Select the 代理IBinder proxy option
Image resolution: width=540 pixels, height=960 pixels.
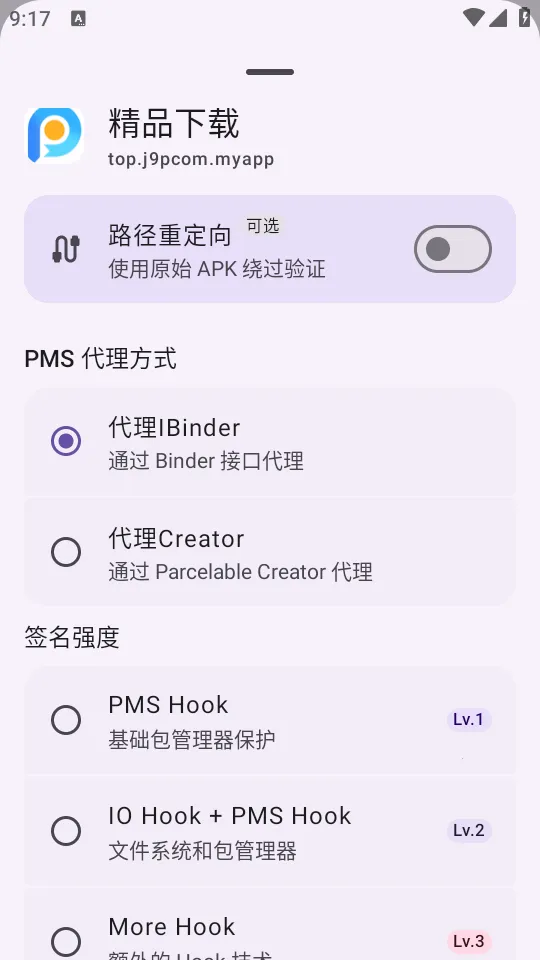coord(270,441)
